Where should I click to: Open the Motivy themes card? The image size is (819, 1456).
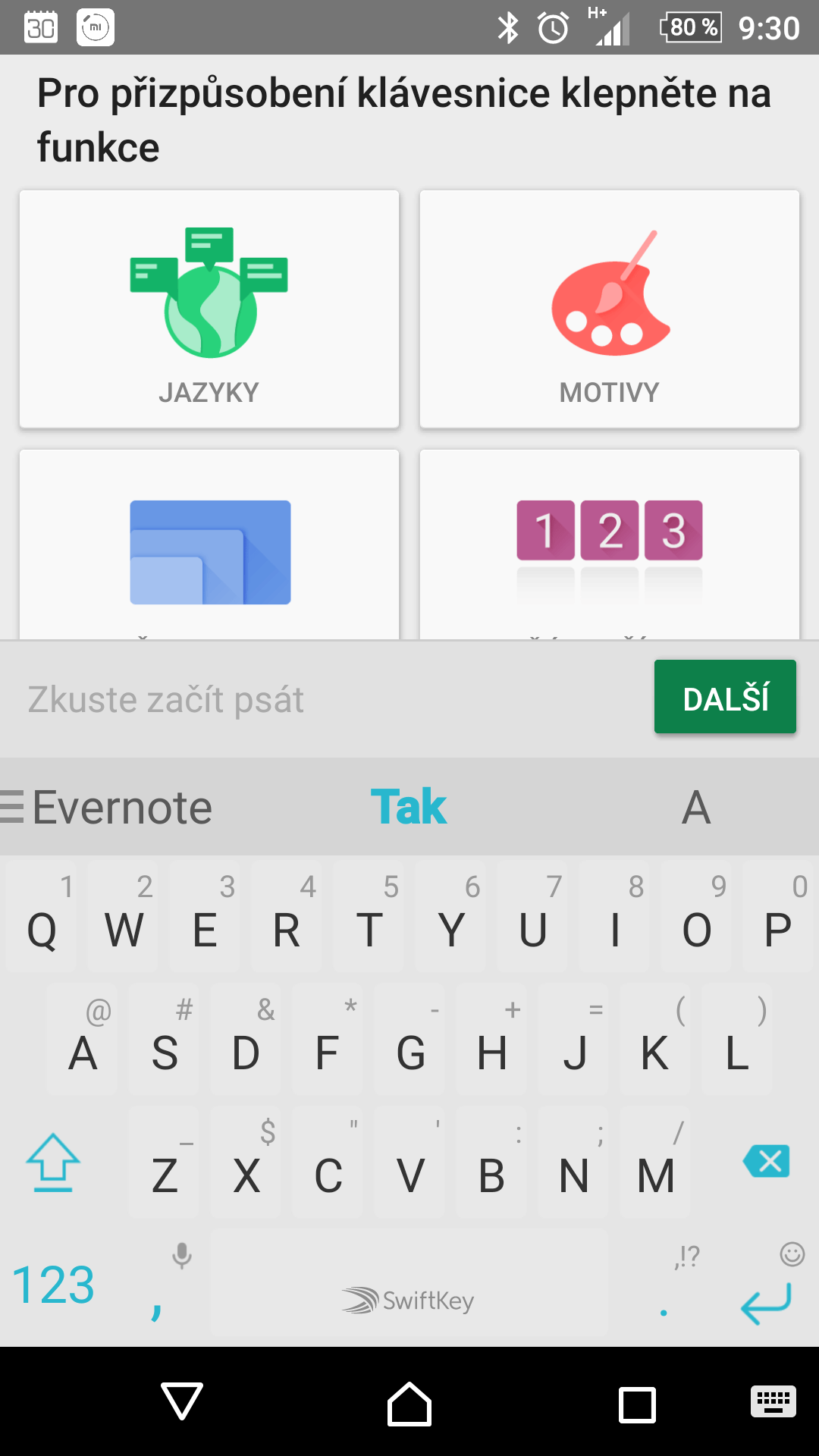[610, 309]
